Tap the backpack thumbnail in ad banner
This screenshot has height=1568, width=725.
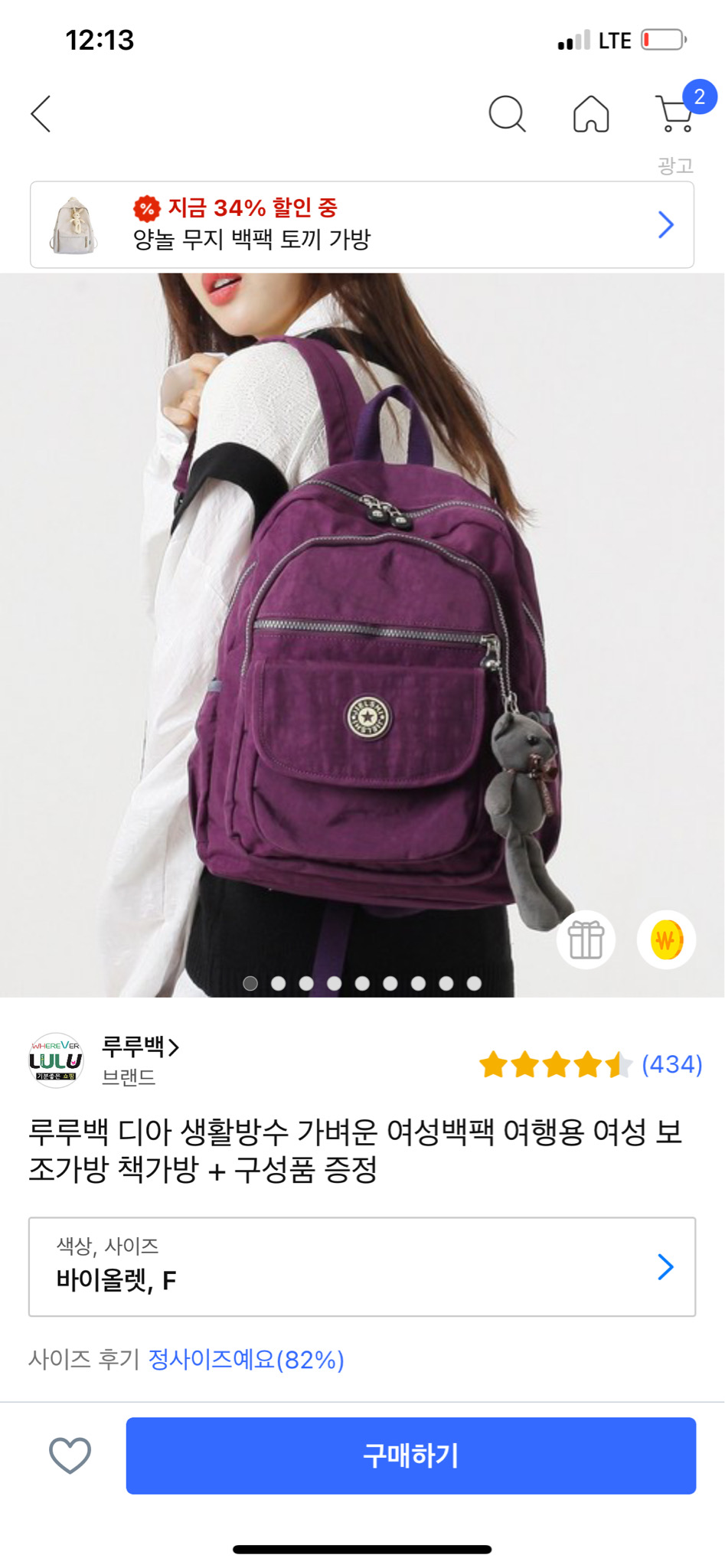pyautogui.click(x=74, y=224)
